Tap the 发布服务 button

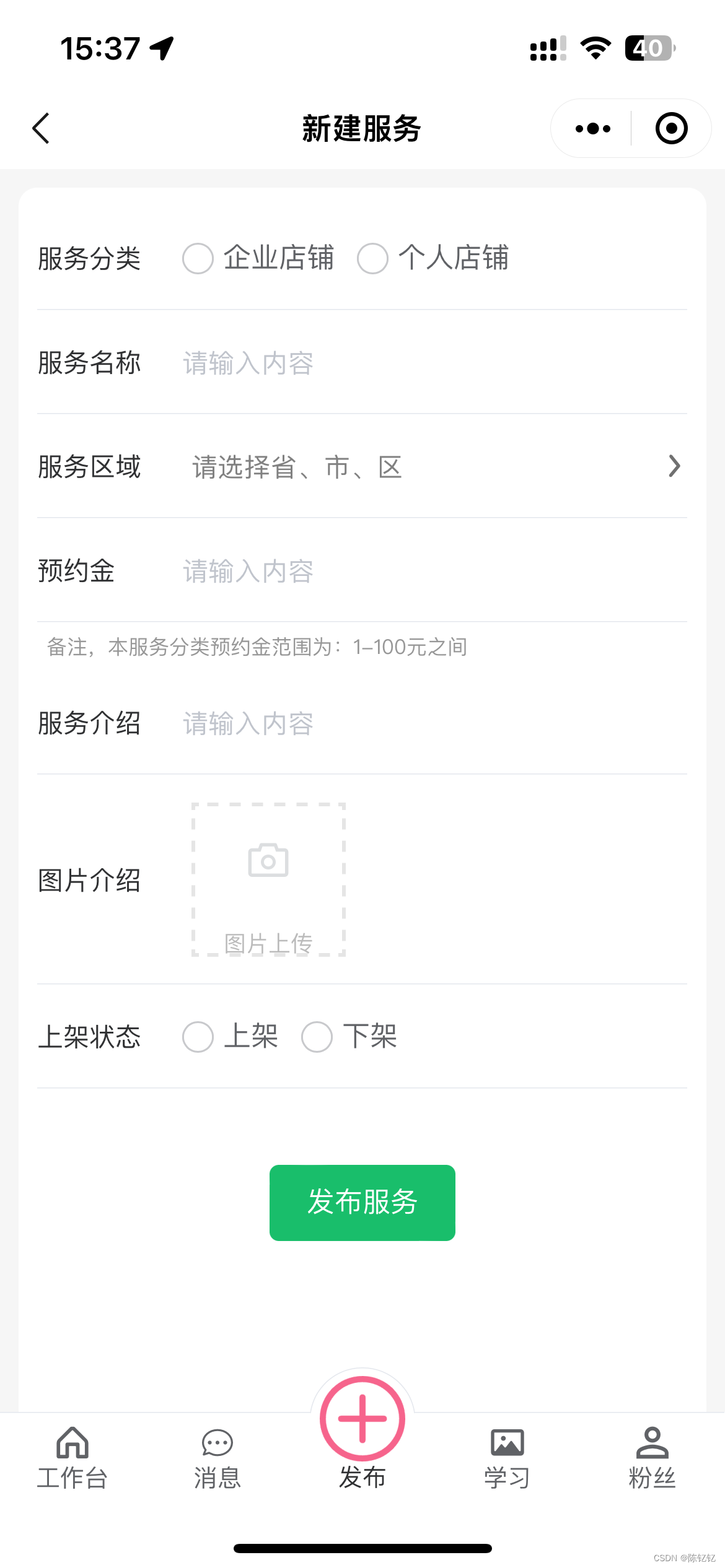coord(362,1203)
